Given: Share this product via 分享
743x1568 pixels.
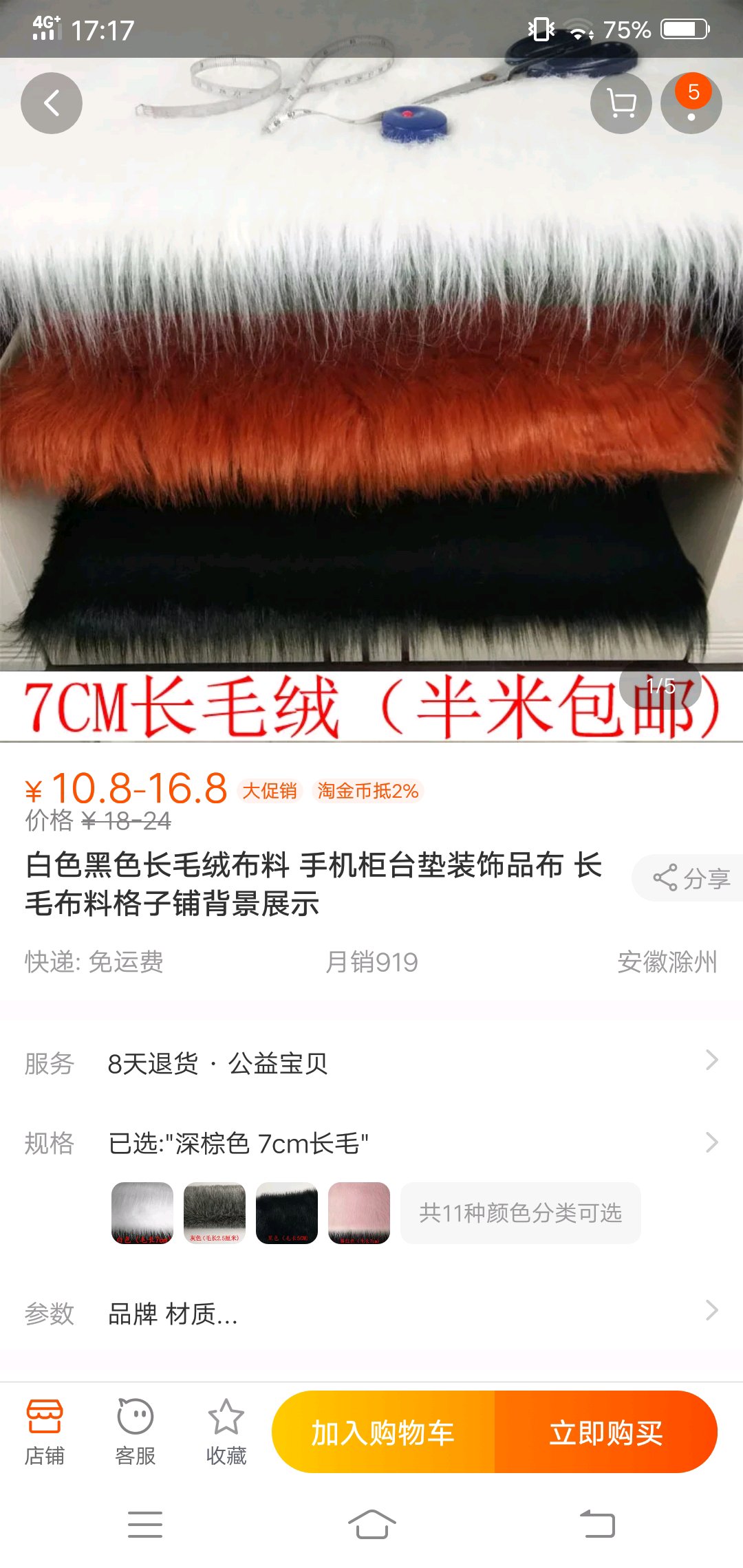Looking at the screenshot, I should 690,878.
